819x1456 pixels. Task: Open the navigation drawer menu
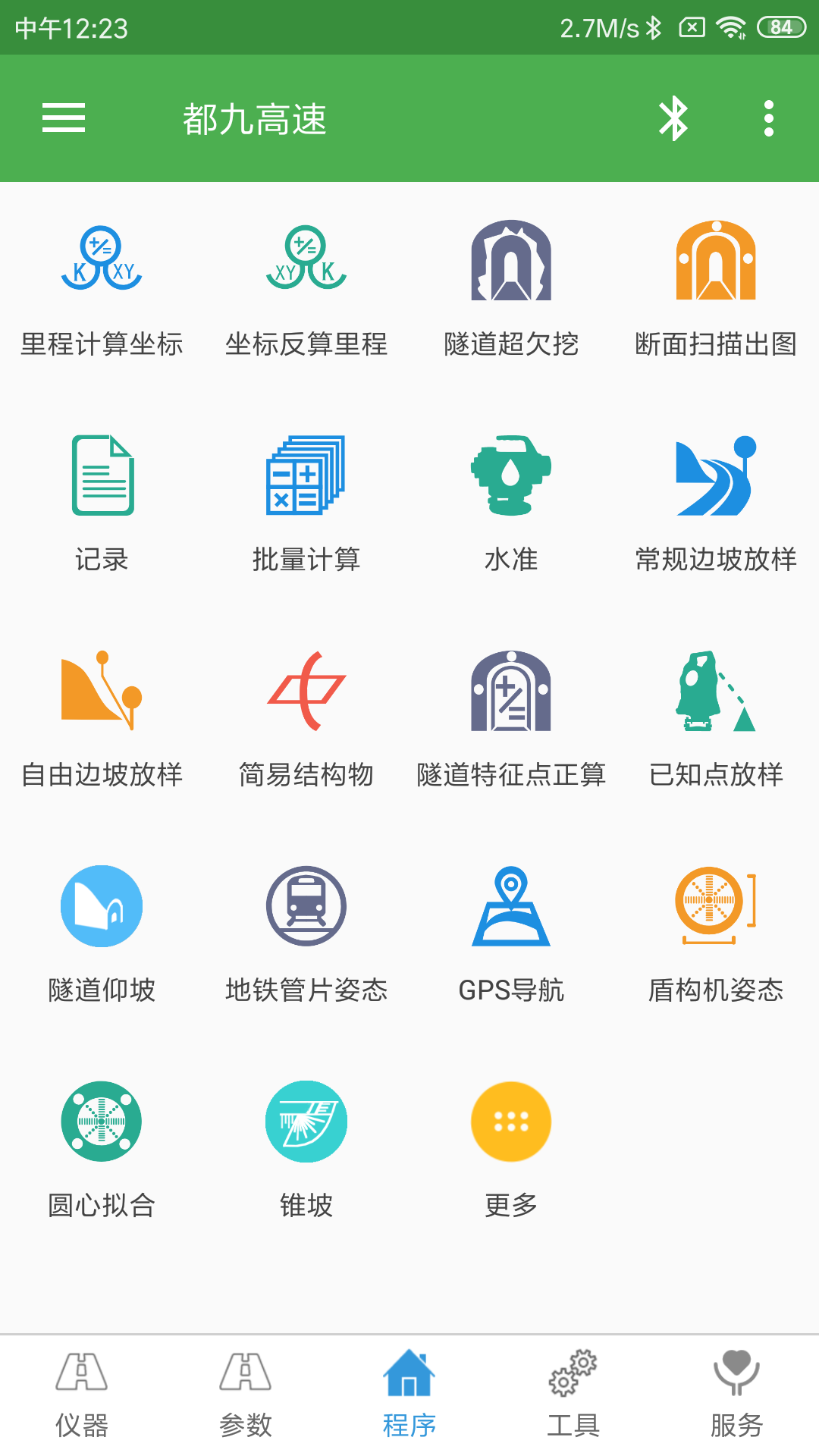pyautogui.click(x=64, y=118)
